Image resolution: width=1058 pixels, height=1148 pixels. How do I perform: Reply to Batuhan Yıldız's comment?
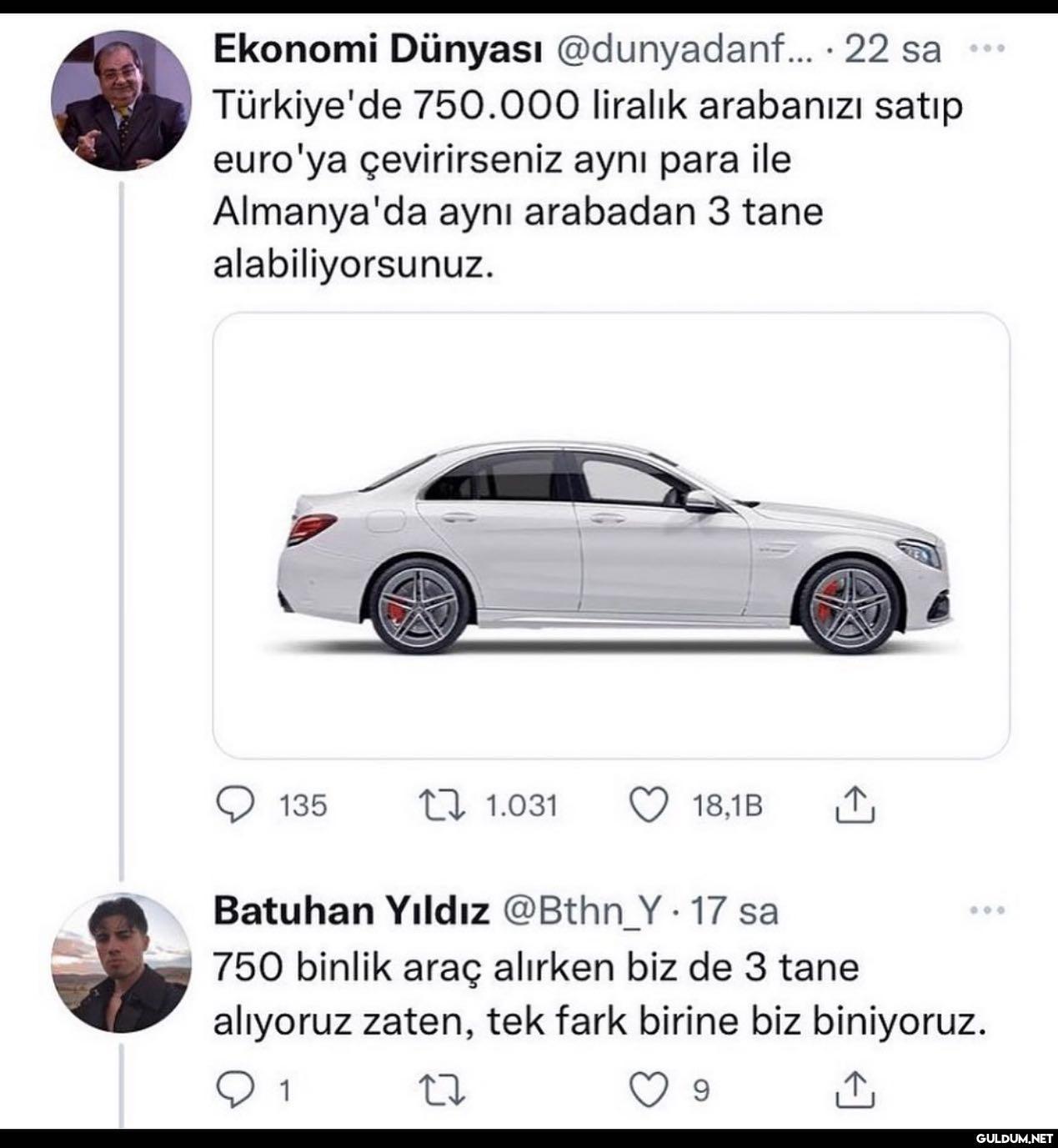pos(234,1090)
